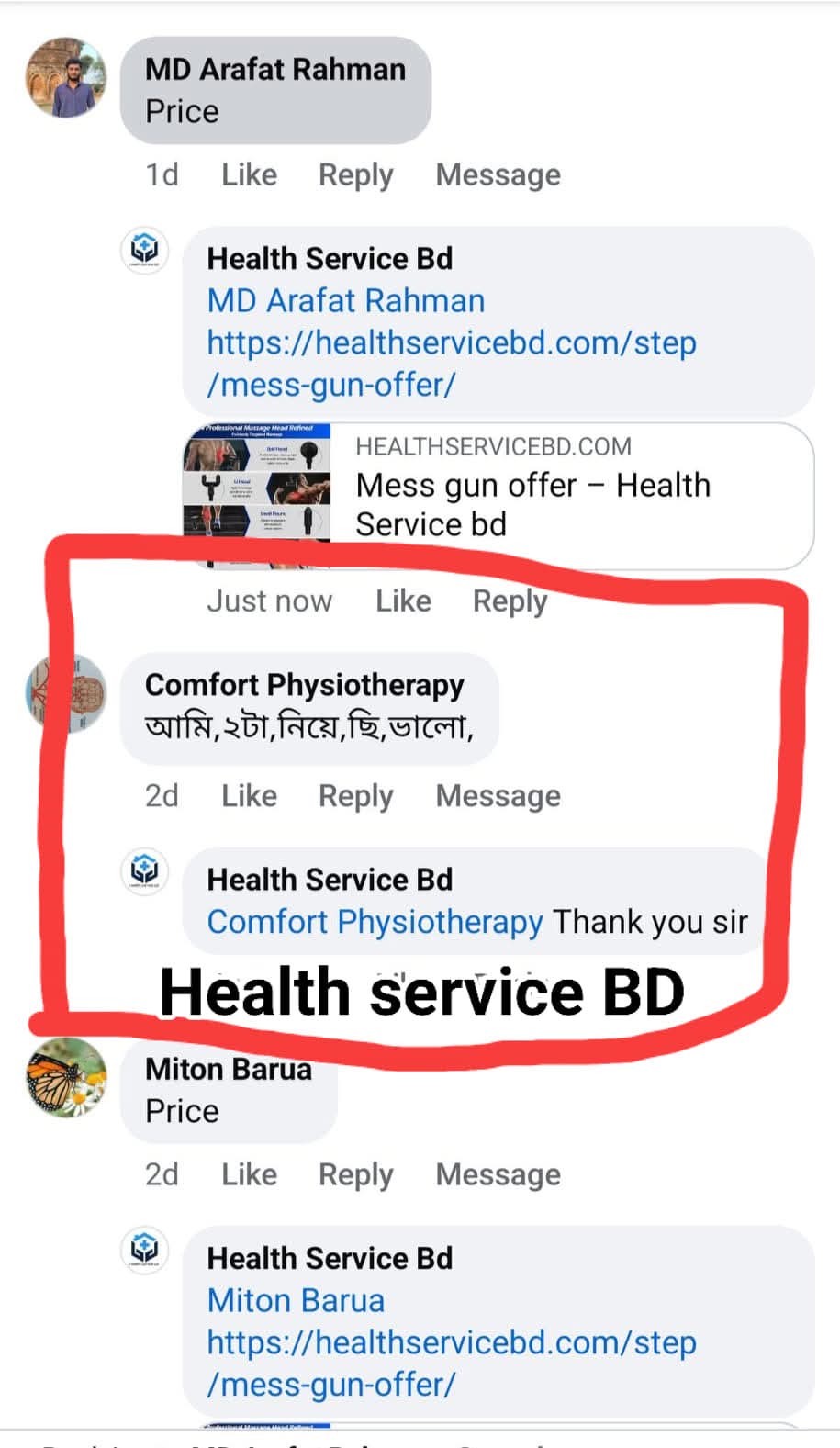Viewport: 840px width, 1448px height.
Task: Reply to Health Service Bd's just-now reply
Action: 510,601
